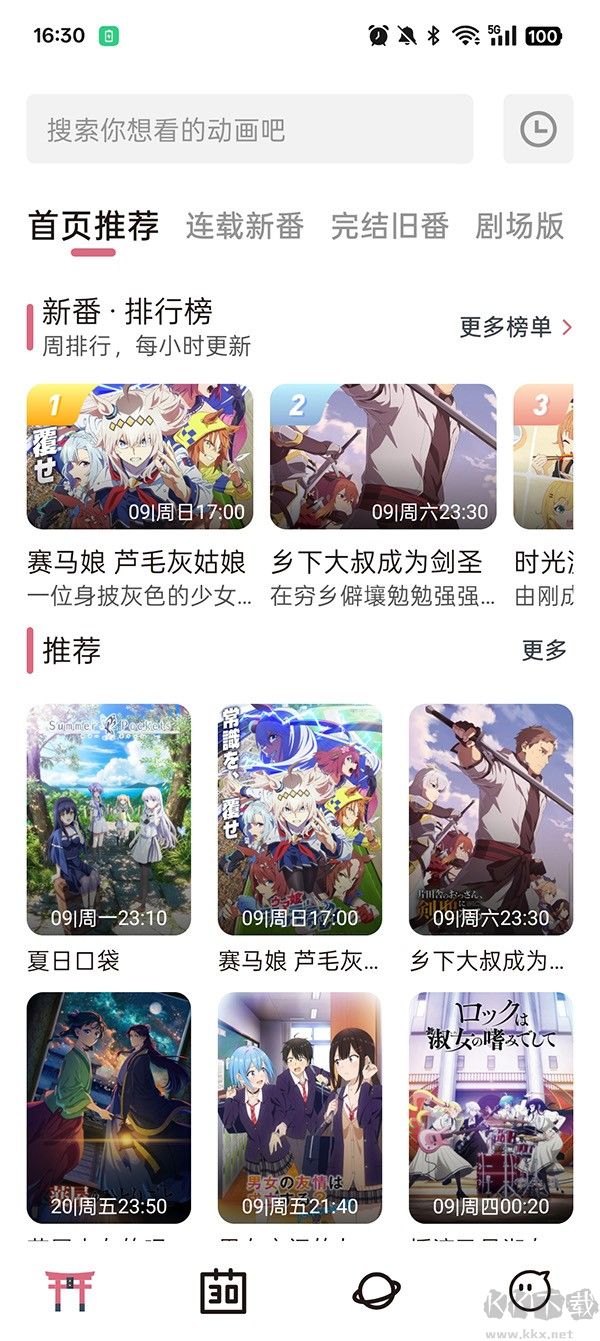Switch to 完结旧番 tab
Screen dimensions: 600x1341
click(x=390, y=226)
